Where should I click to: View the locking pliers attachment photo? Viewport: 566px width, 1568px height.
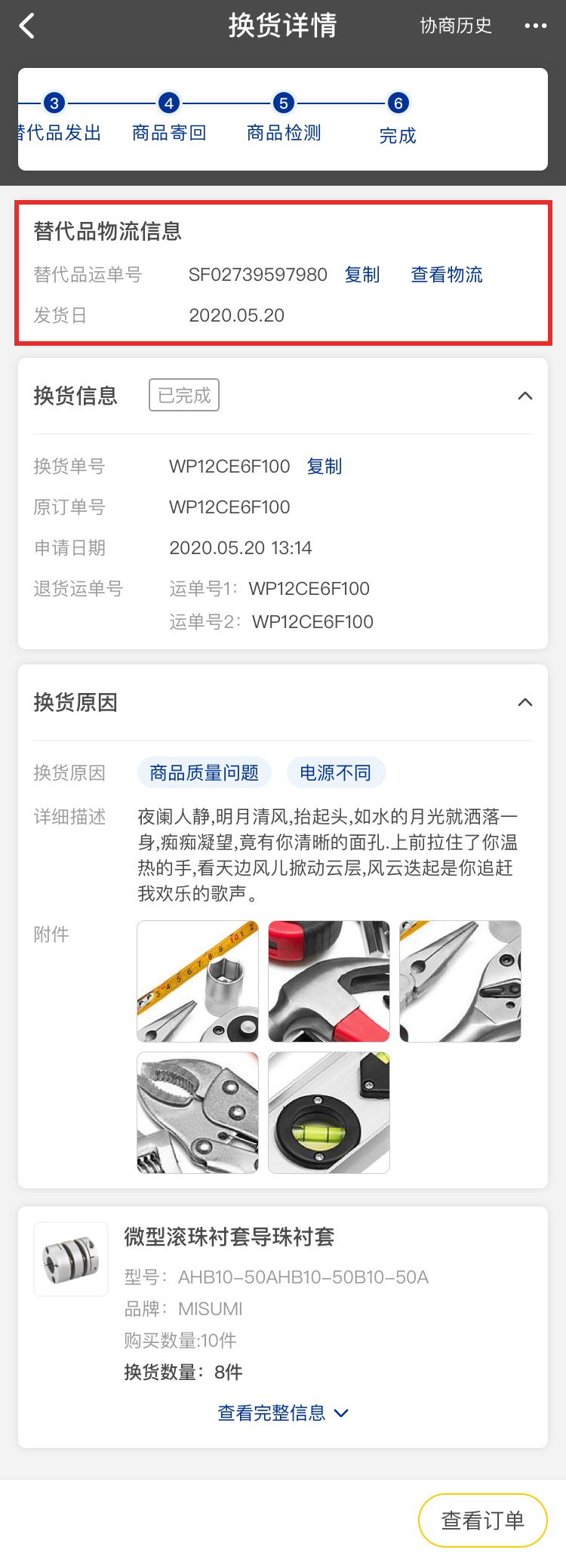198,1113
